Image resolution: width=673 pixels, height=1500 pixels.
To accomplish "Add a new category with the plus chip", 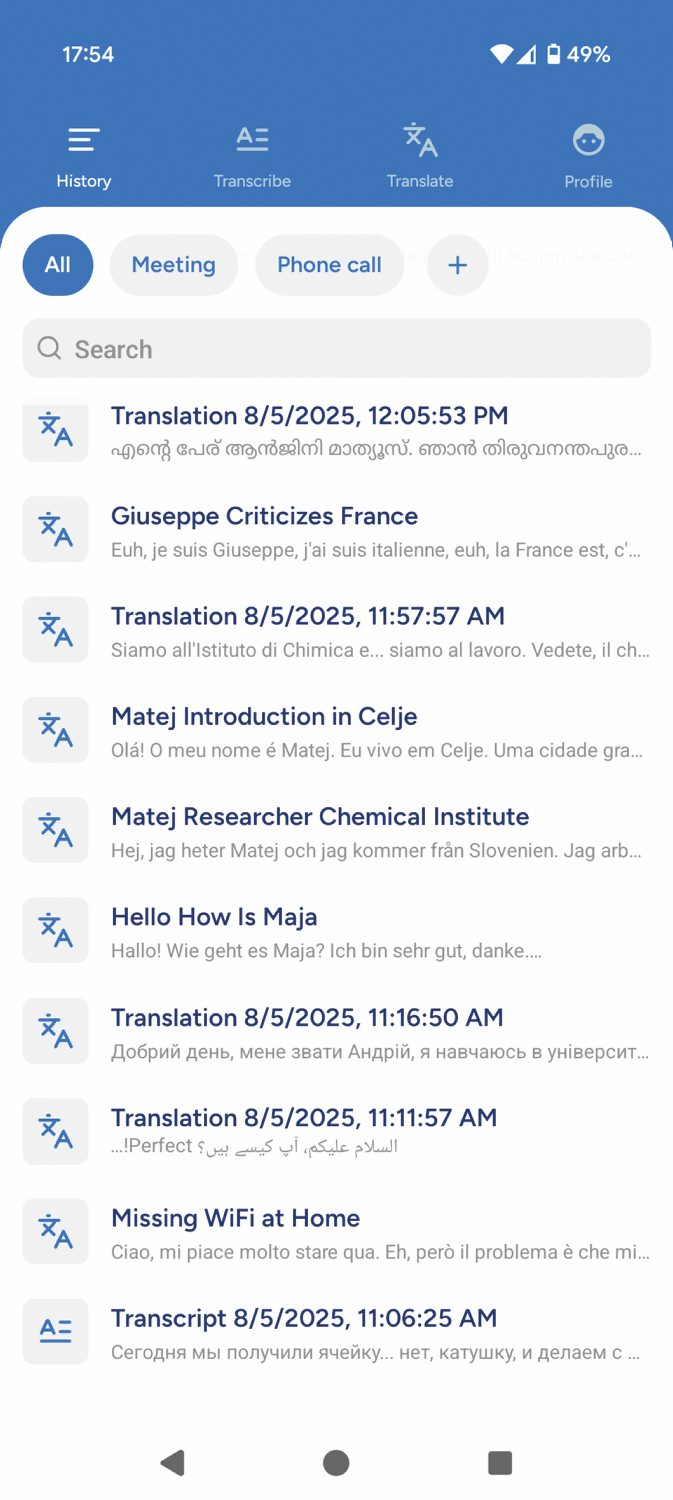I will point(457,265).
